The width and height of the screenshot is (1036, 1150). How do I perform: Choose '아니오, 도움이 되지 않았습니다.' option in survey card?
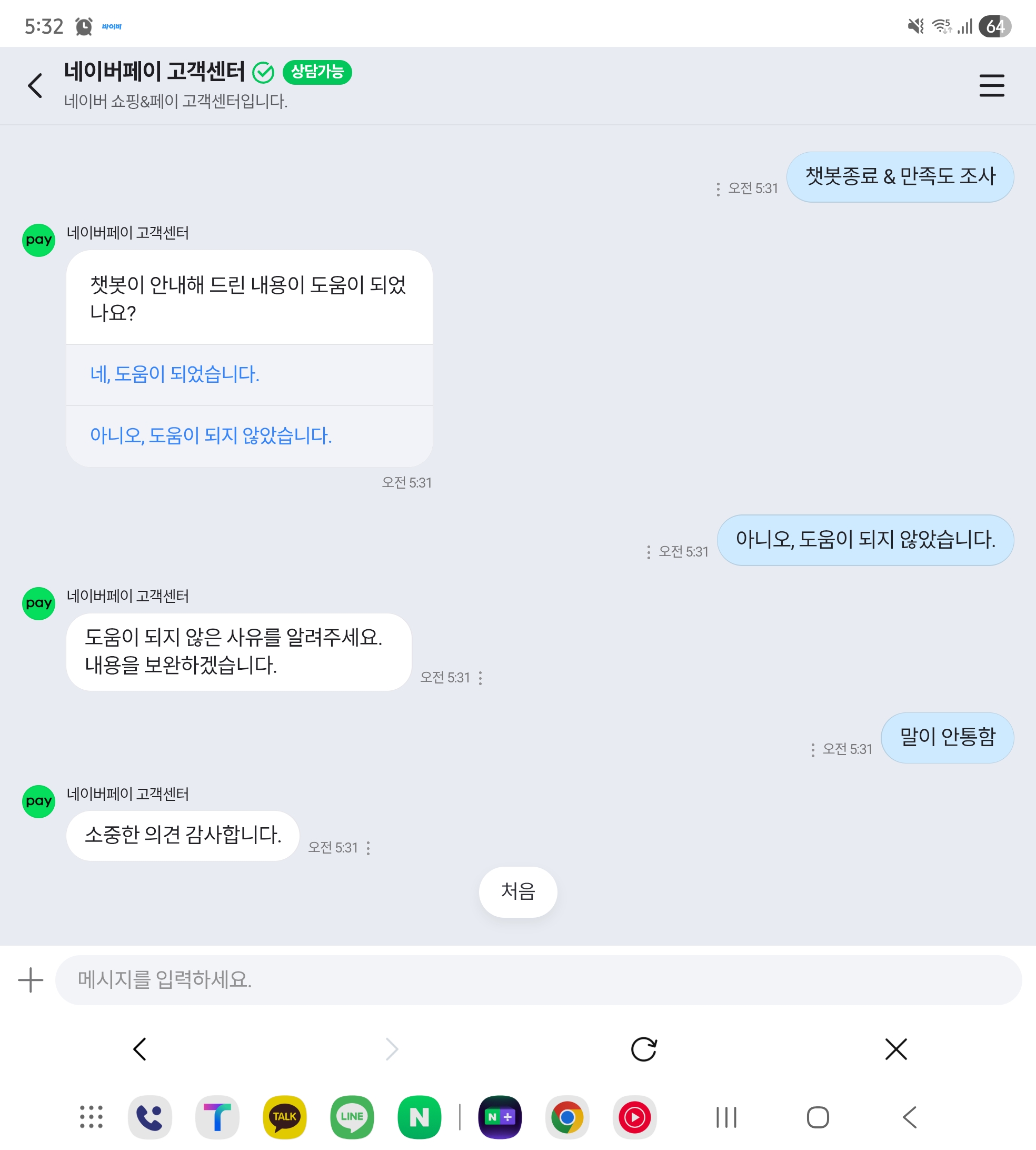pyautogui.click(x=250, y=436)
